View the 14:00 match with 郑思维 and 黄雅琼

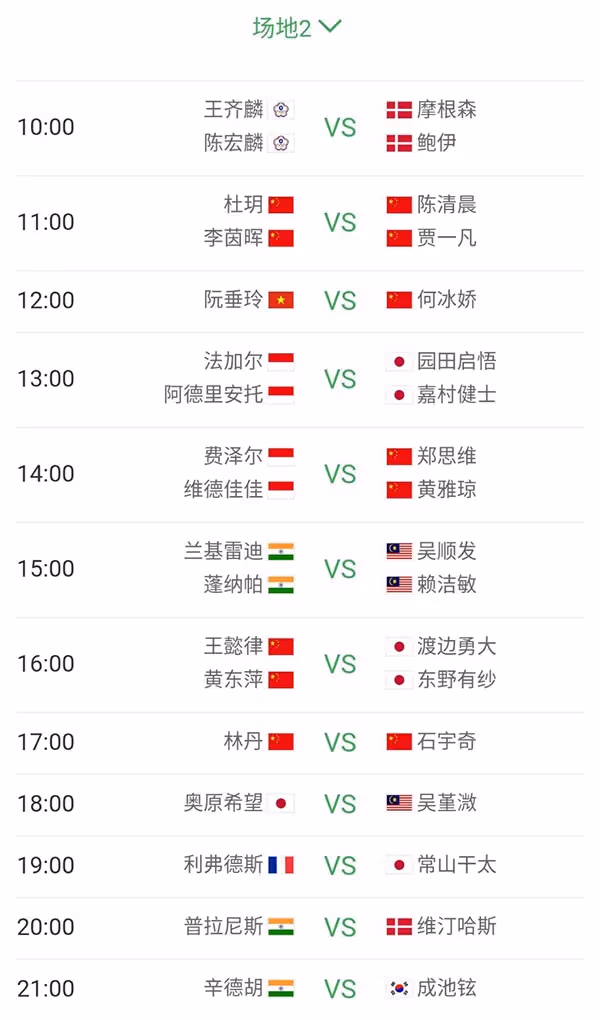click(x=300, y=474)
